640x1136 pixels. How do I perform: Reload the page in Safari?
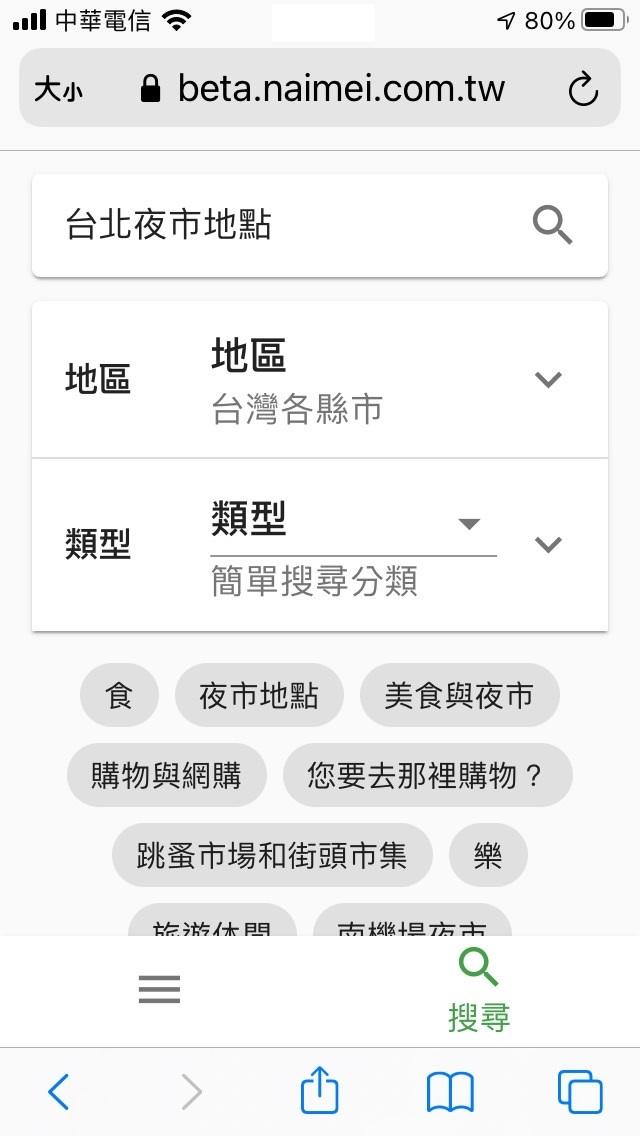click(583, 89)
